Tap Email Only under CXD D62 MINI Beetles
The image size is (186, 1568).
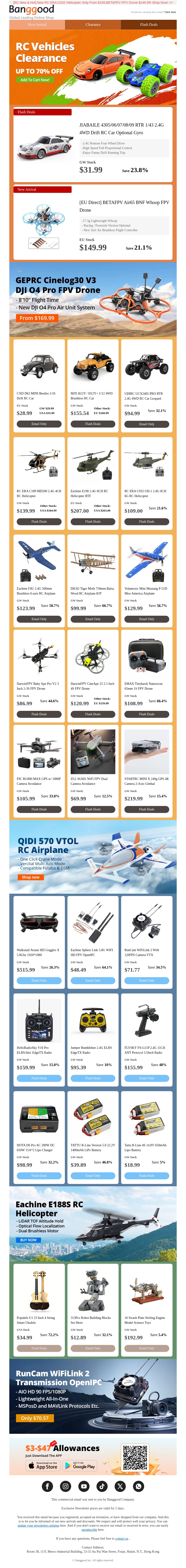pyautogui.click(x=39, y=424)
